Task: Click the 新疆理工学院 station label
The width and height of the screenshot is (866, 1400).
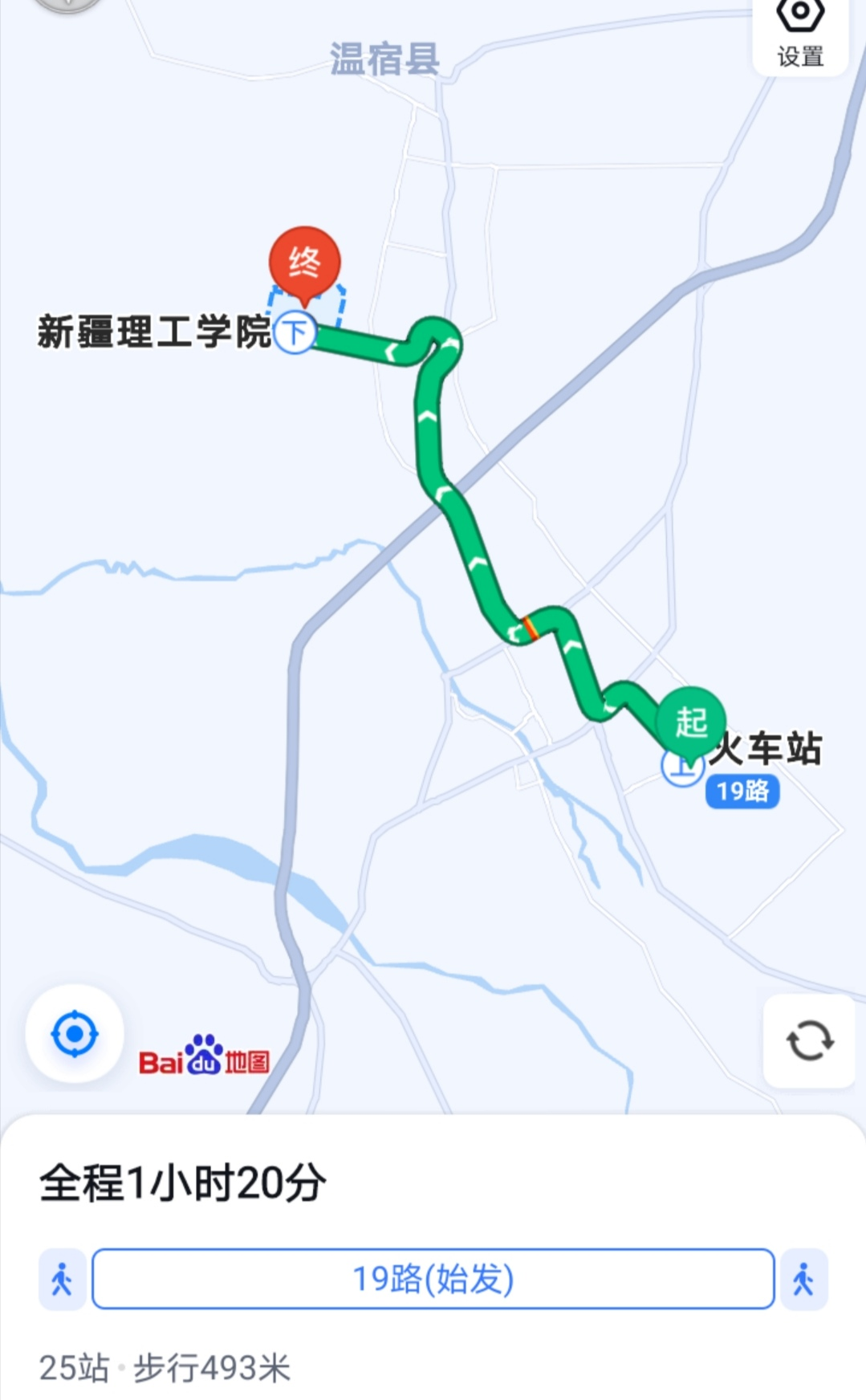Action: [x=152, y=332]
